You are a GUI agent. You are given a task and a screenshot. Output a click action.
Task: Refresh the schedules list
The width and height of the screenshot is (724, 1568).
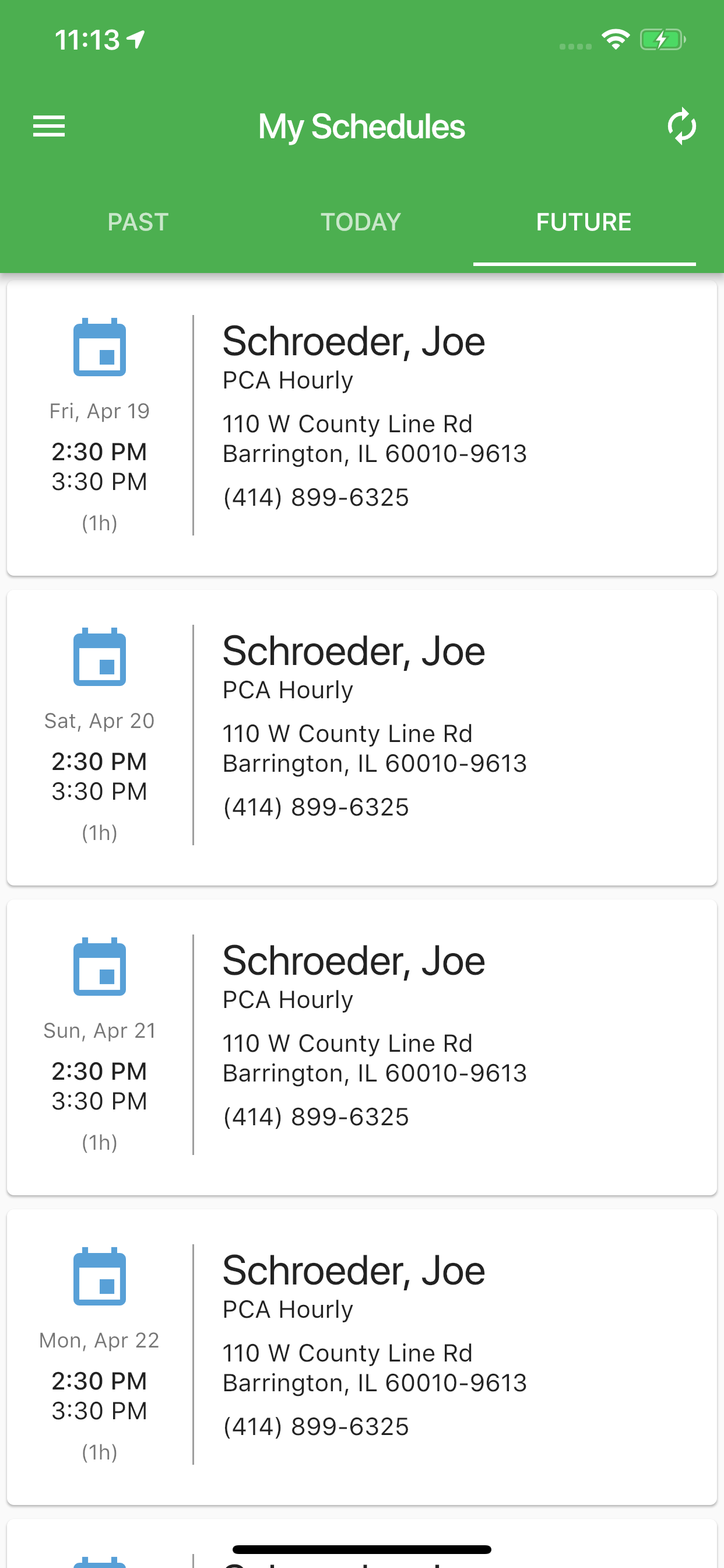tap(681, 127)
